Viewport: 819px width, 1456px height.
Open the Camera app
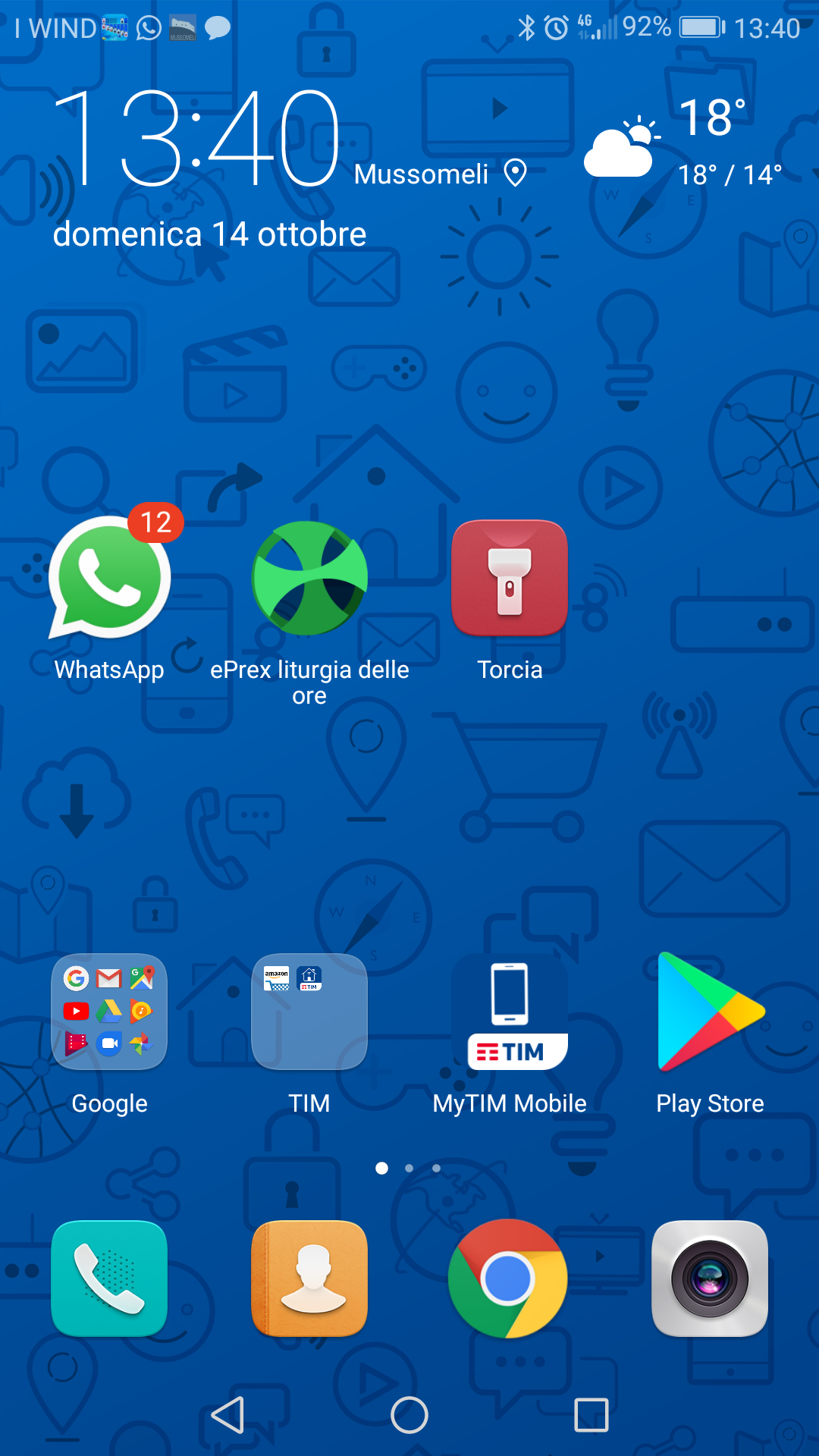click(x=710, y=1279)
